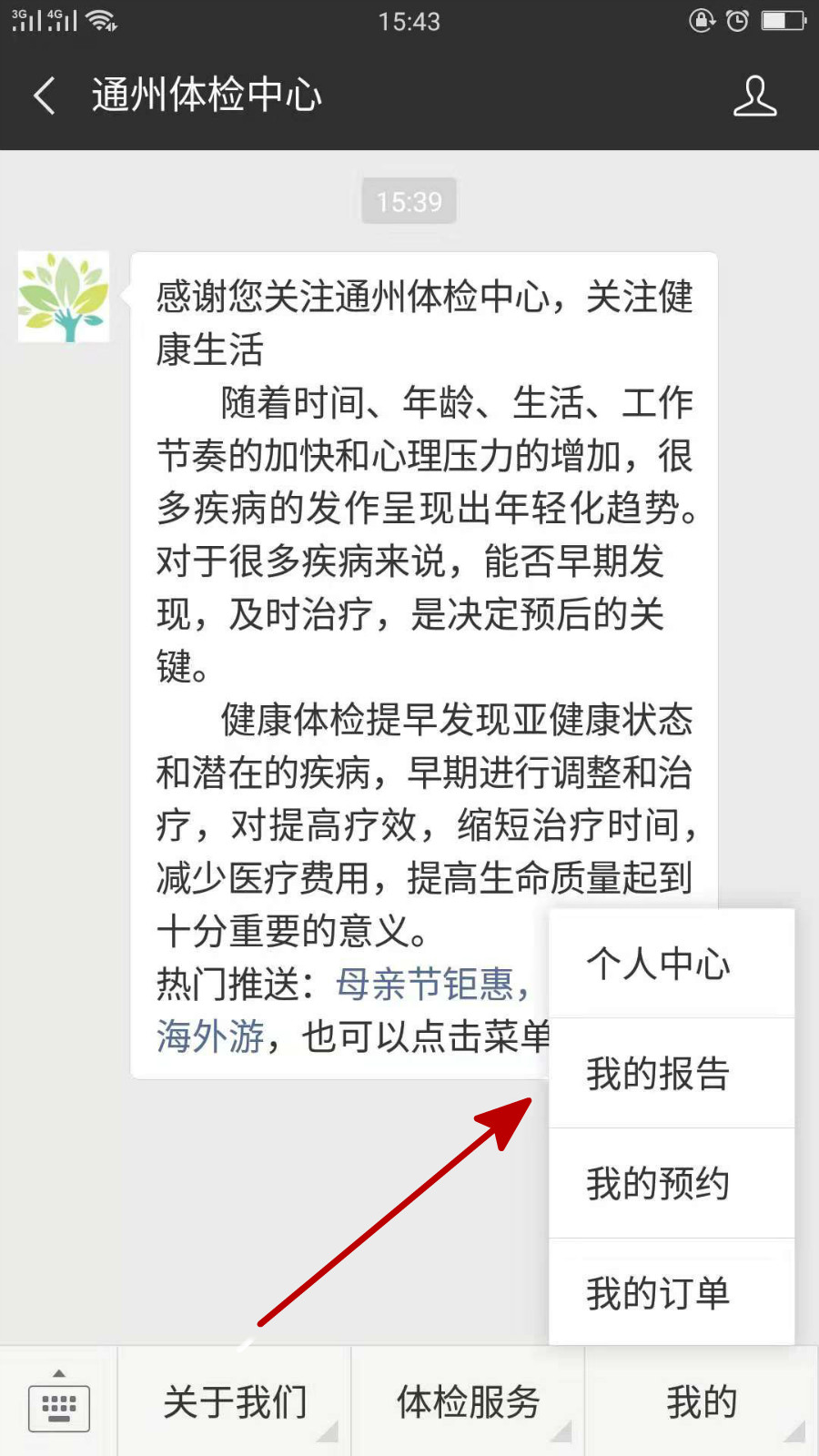Open the account profile icon
Screen dimensions: 819x1456
point(754,96)
